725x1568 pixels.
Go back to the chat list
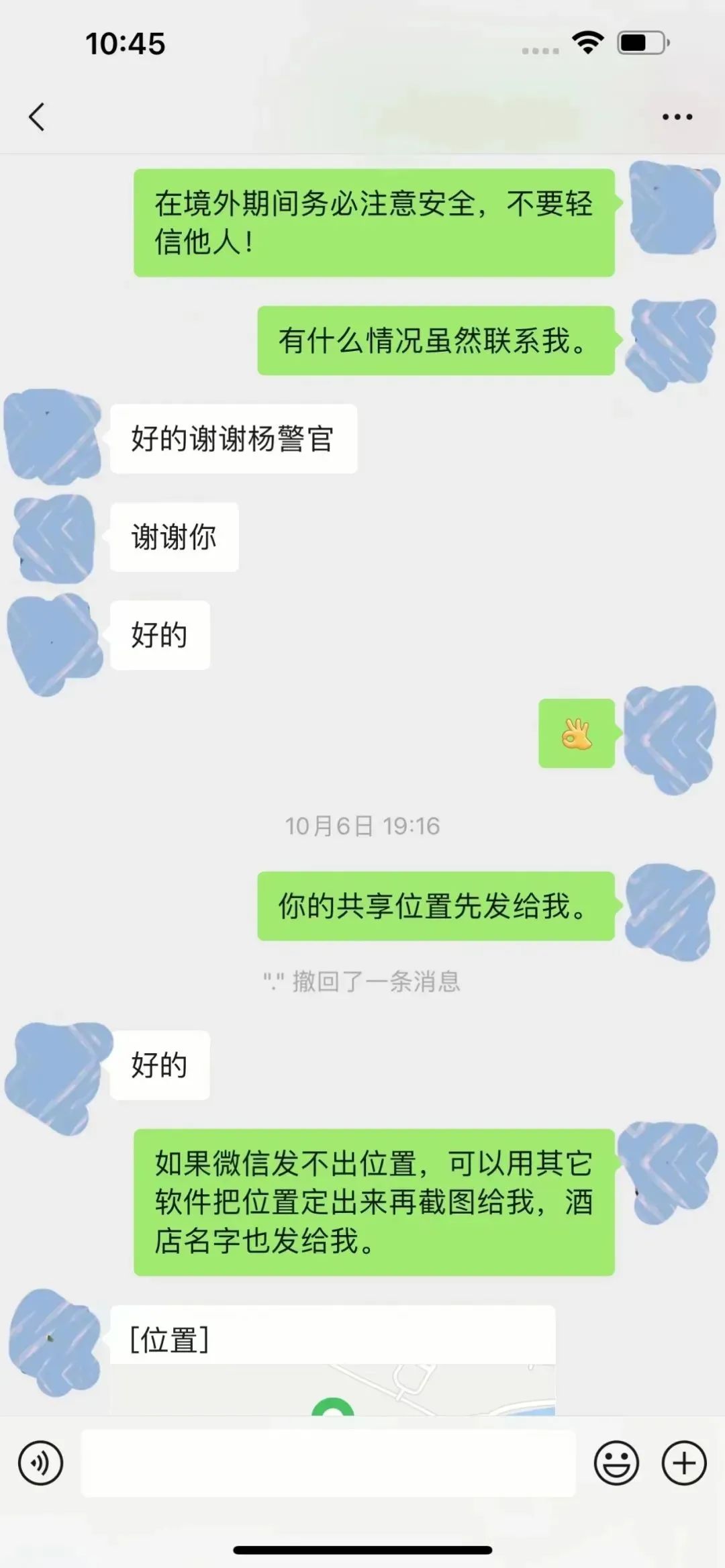coord(37,117)
